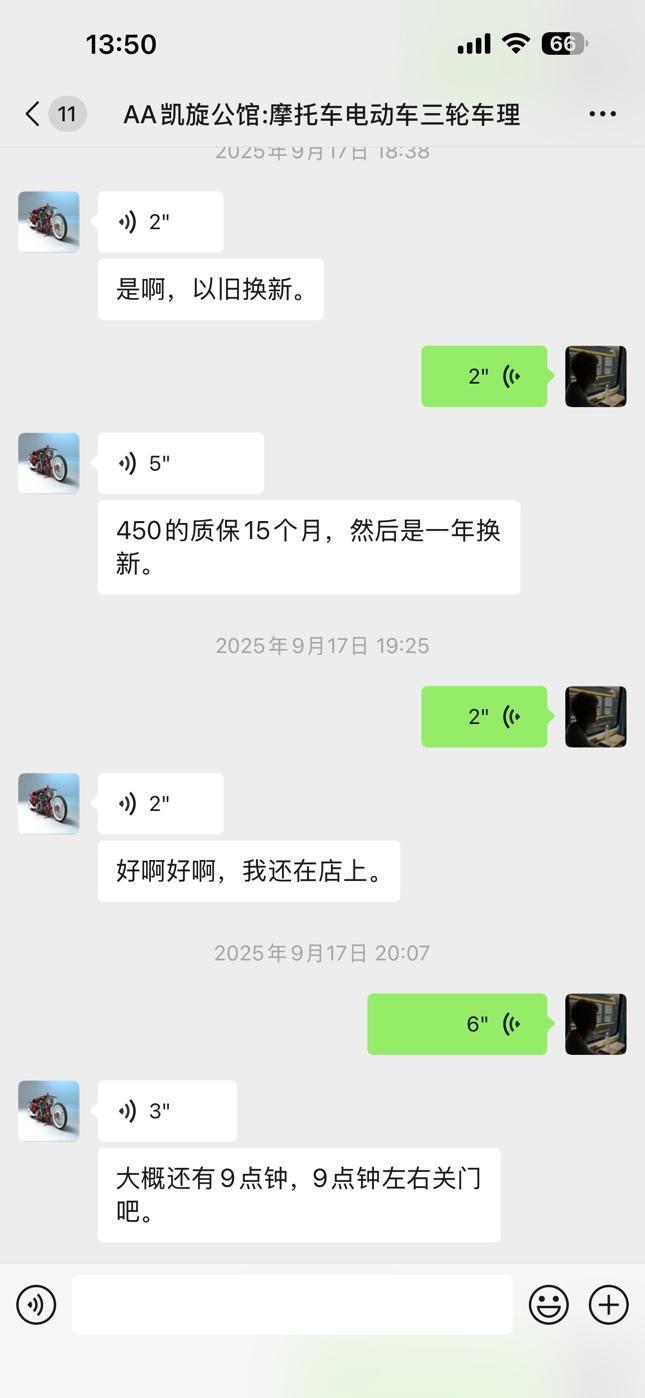Switch to voice input mode
Screen dimensions: 645x1398
[37, 1305]
